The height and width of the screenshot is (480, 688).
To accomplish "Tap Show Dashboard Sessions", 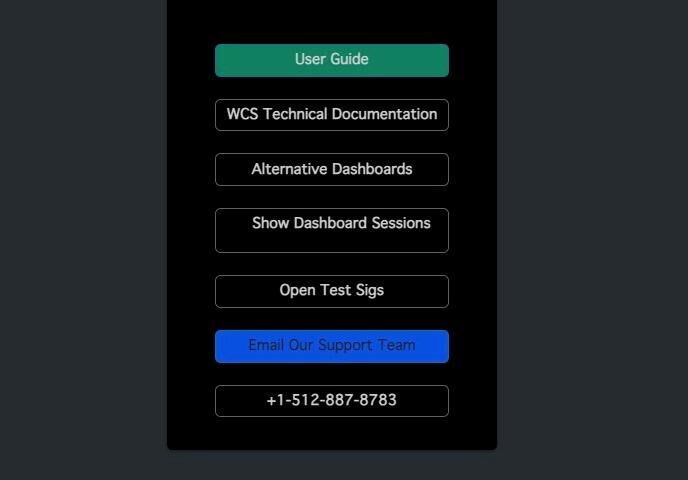I will coord(332,230).
